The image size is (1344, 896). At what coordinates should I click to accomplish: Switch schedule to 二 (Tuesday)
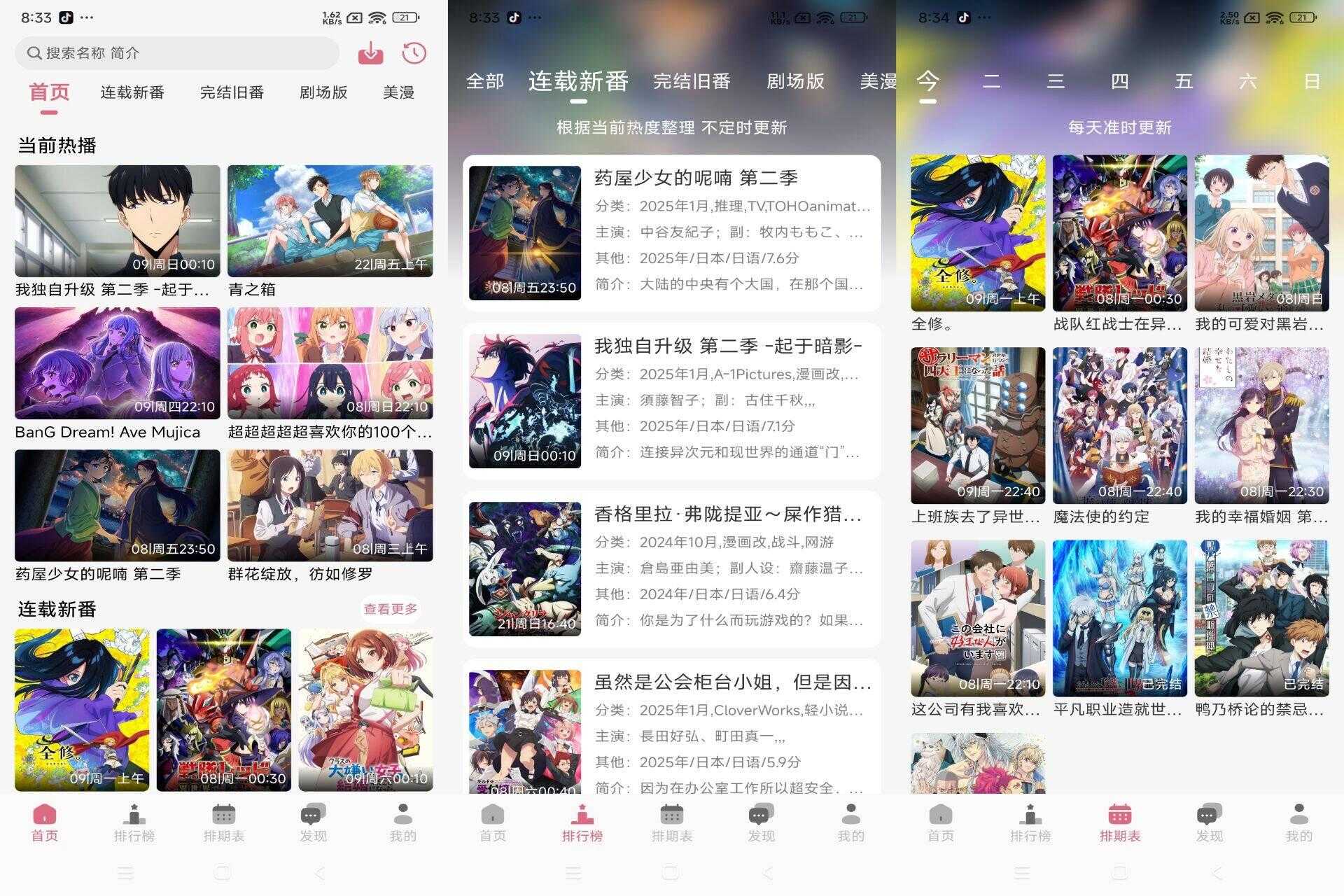pyautogui.click(x=991, y=81)
